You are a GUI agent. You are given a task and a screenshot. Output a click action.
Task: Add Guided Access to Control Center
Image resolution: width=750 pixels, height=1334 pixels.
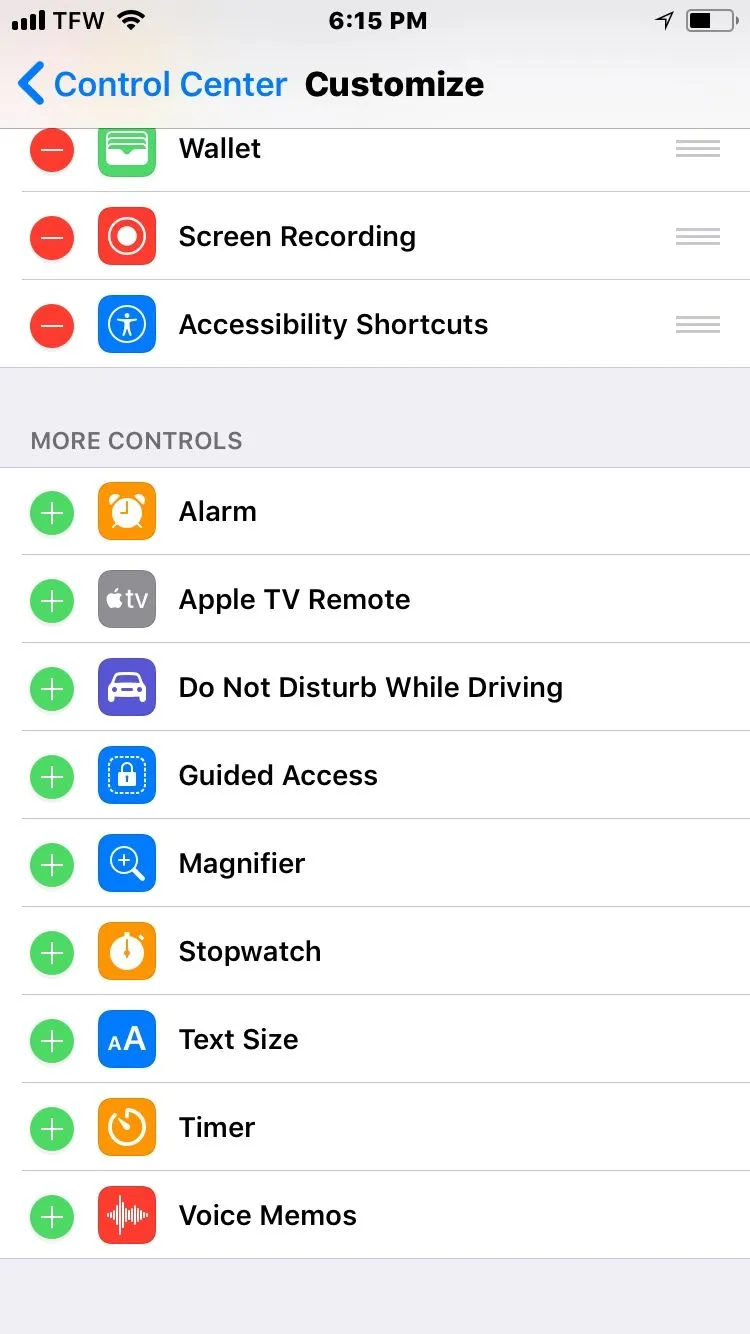pyautogui.click(x=52, y=777)
